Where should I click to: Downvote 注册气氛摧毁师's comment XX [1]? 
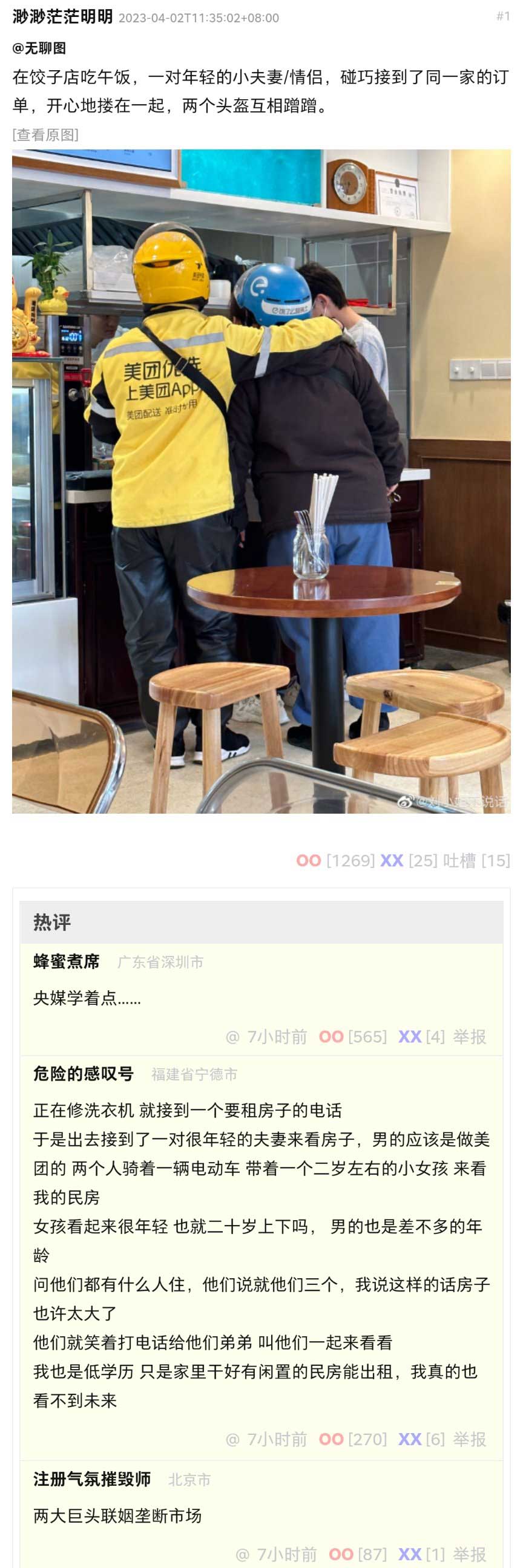point(410,1554)
